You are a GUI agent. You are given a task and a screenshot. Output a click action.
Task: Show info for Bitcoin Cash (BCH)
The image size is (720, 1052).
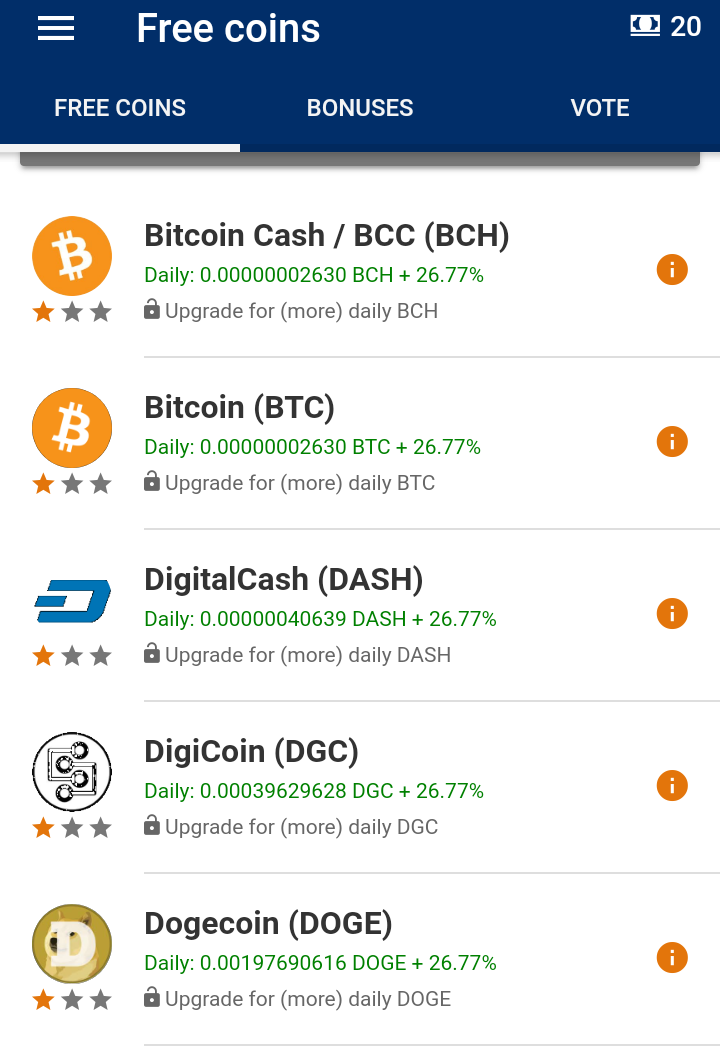(672, 269)
